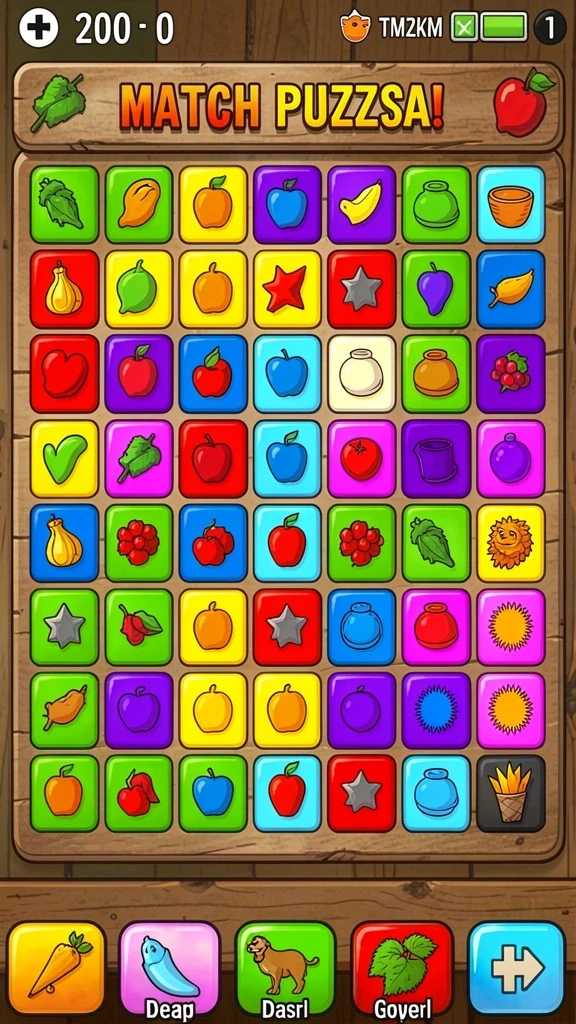Image resolution: width=576 pixels, height=1024 pixels.
Task: Tap the green heart tile on yellow
Action: click(64, 458)
